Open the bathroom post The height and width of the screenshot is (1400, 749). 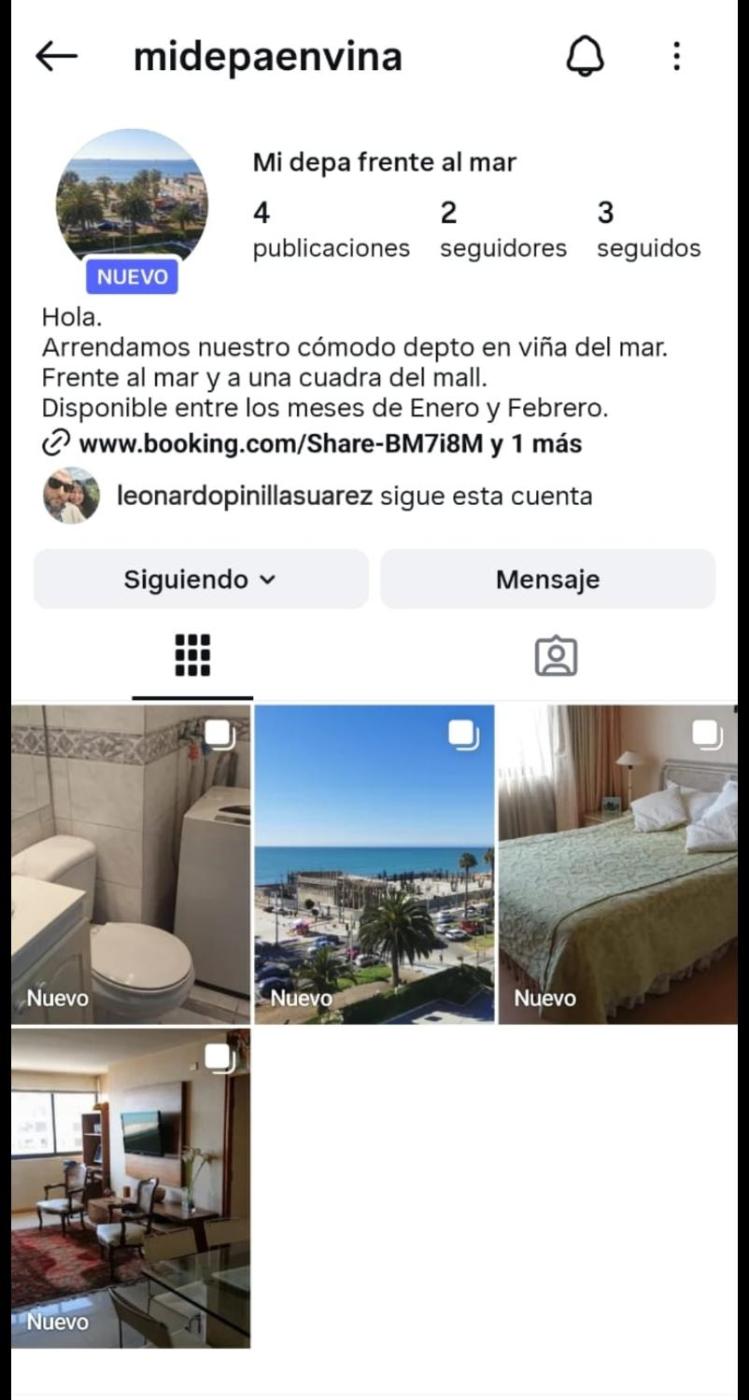click(131, 864)
